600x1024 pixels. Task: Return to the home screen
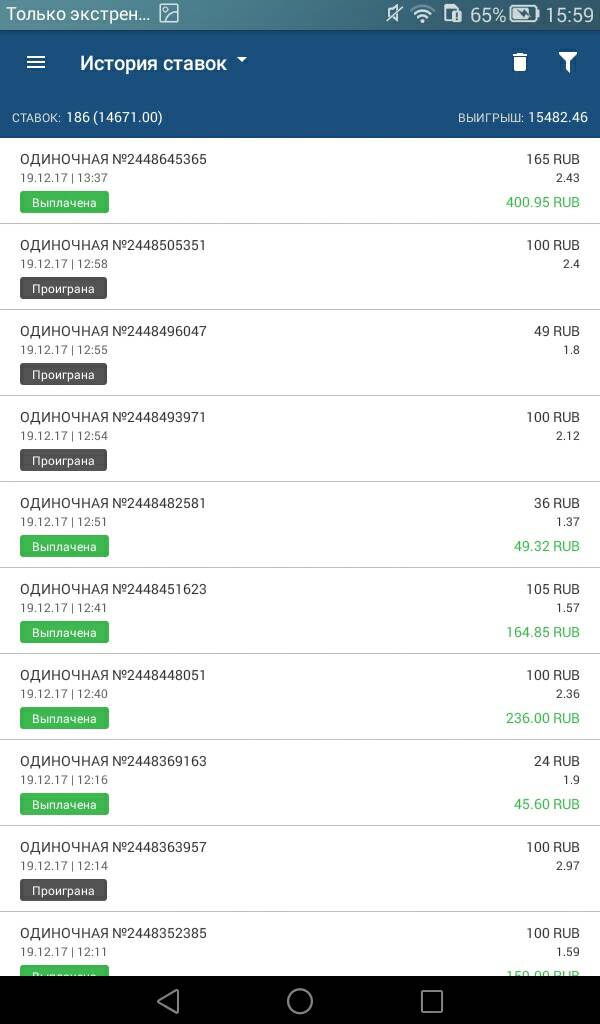(300, 1000)
